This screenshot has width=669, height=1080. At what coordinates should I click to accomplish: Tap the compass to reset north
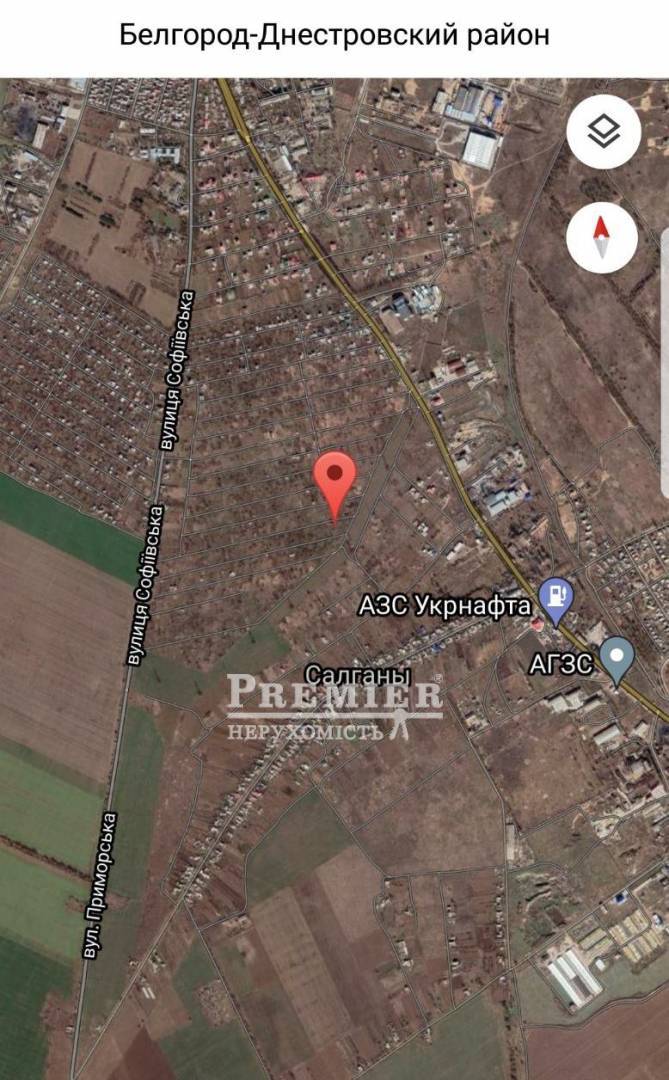pos(602,238)
